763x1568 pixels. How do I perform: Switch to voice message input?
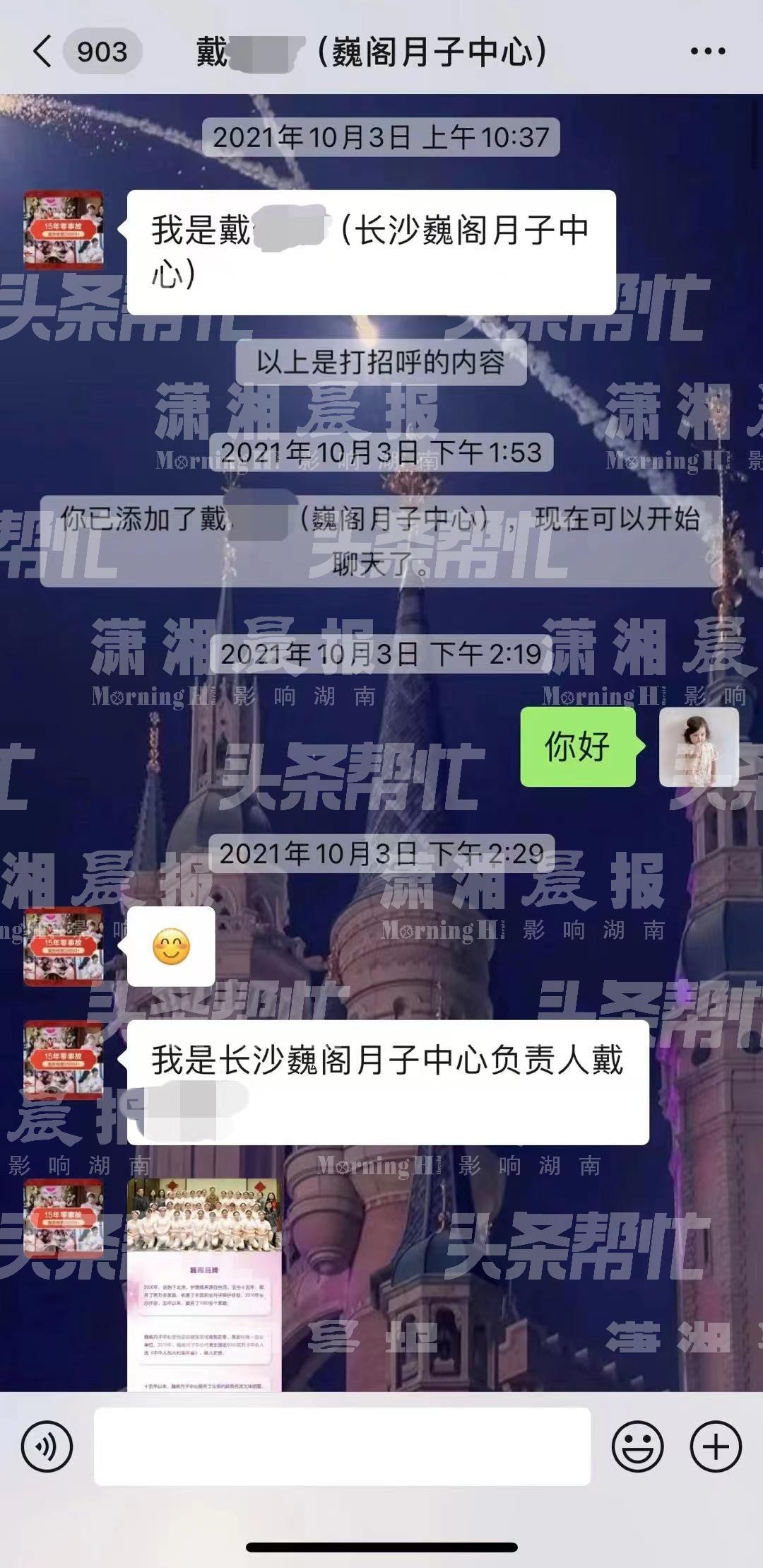(x=47, y=1446)
